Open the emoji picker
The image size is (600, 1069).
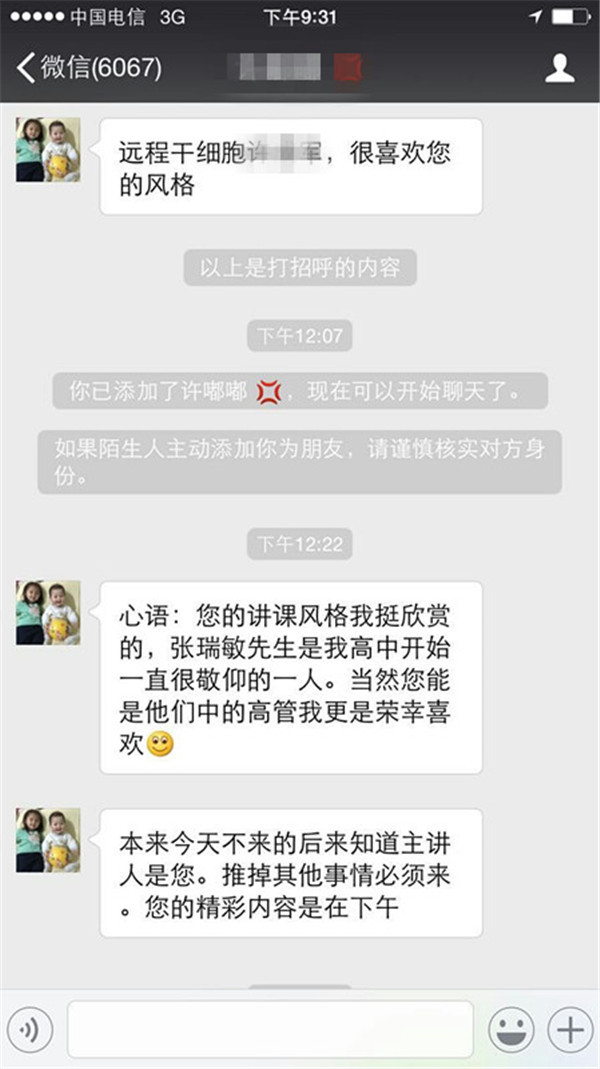coord(509,1030)
